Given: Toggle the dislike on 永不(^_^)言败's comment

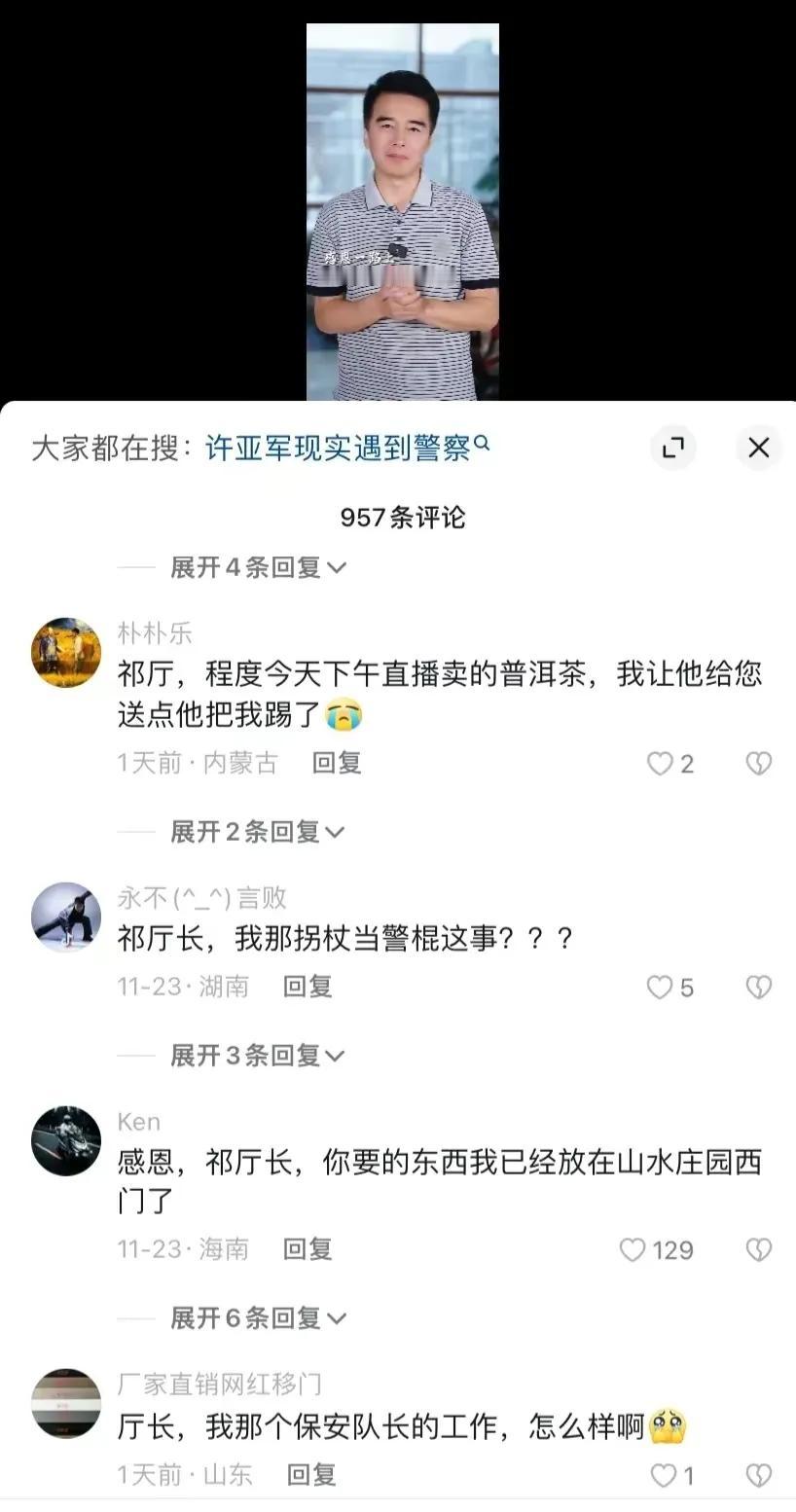Looking at the screenshot, I should click(758, 987).
